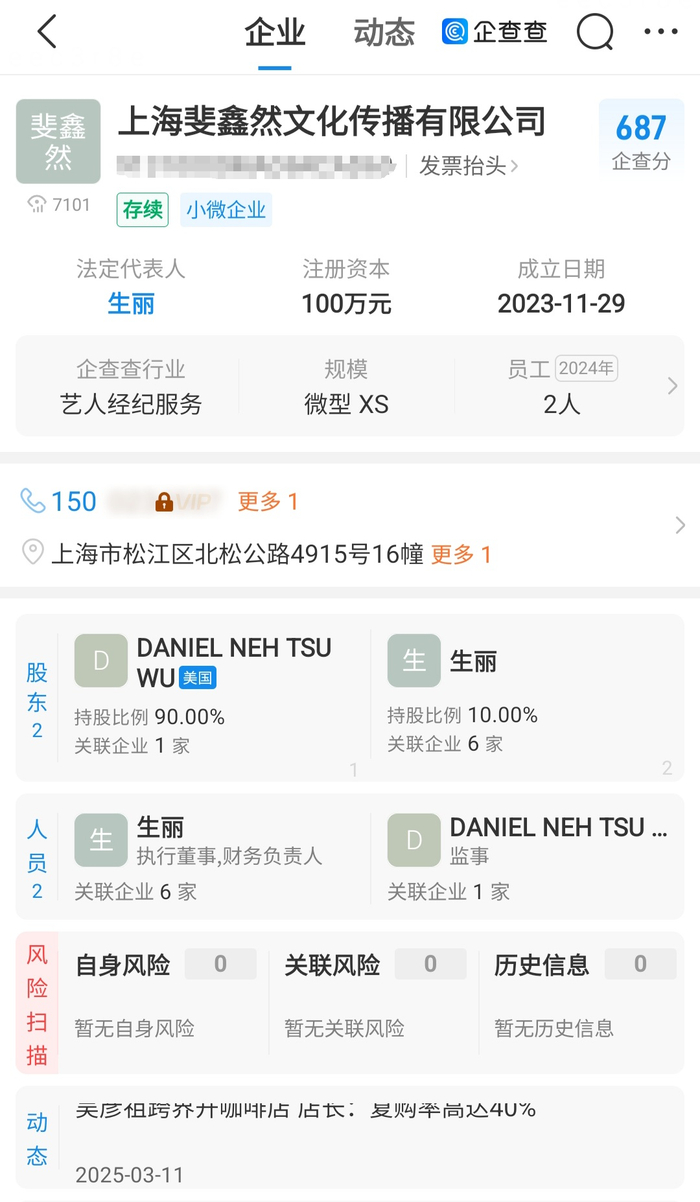700x1202 pixels.
Task: Open shareholder 生丽 with 10.00% stake
Action: click(529, 697)
